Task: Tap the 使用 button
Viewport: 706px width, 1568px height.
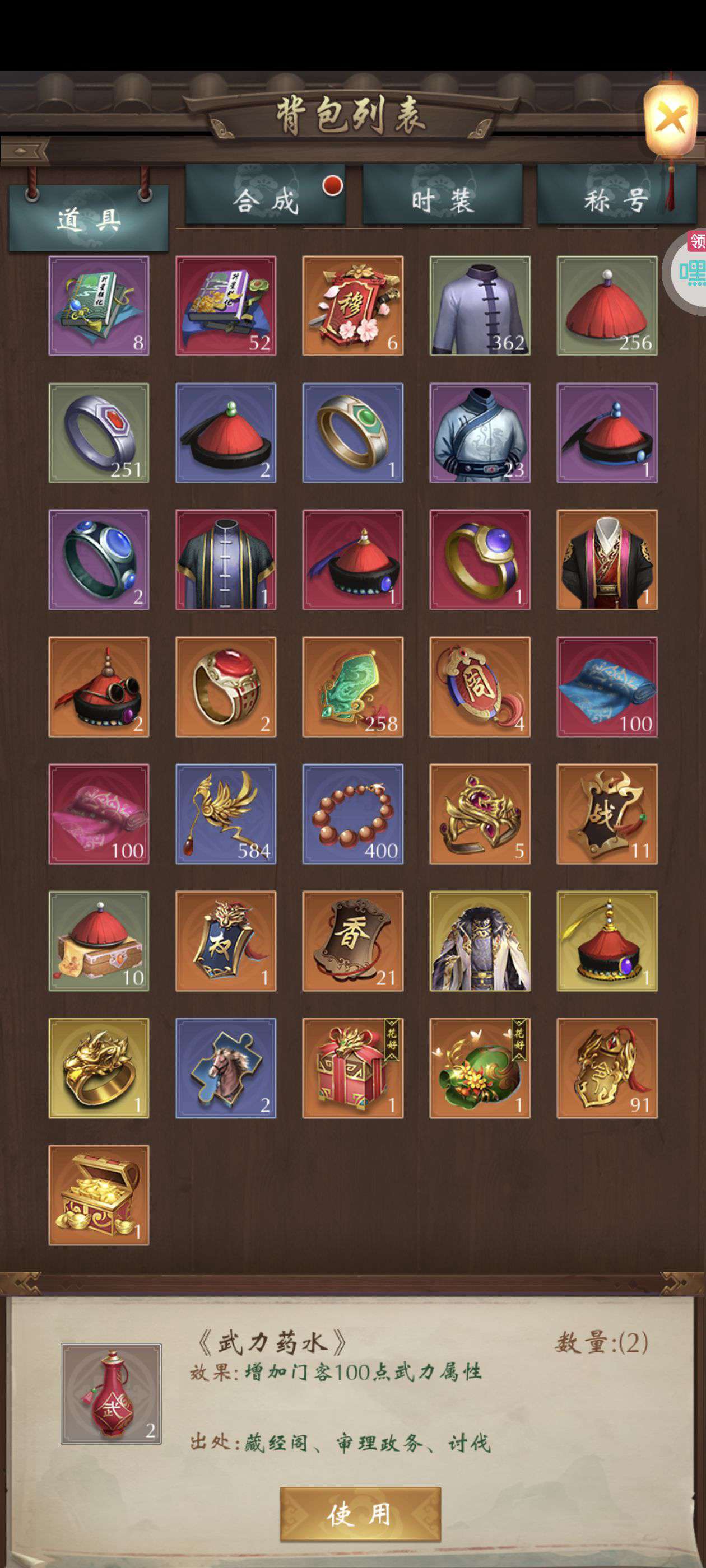Action: point(360,1514)
